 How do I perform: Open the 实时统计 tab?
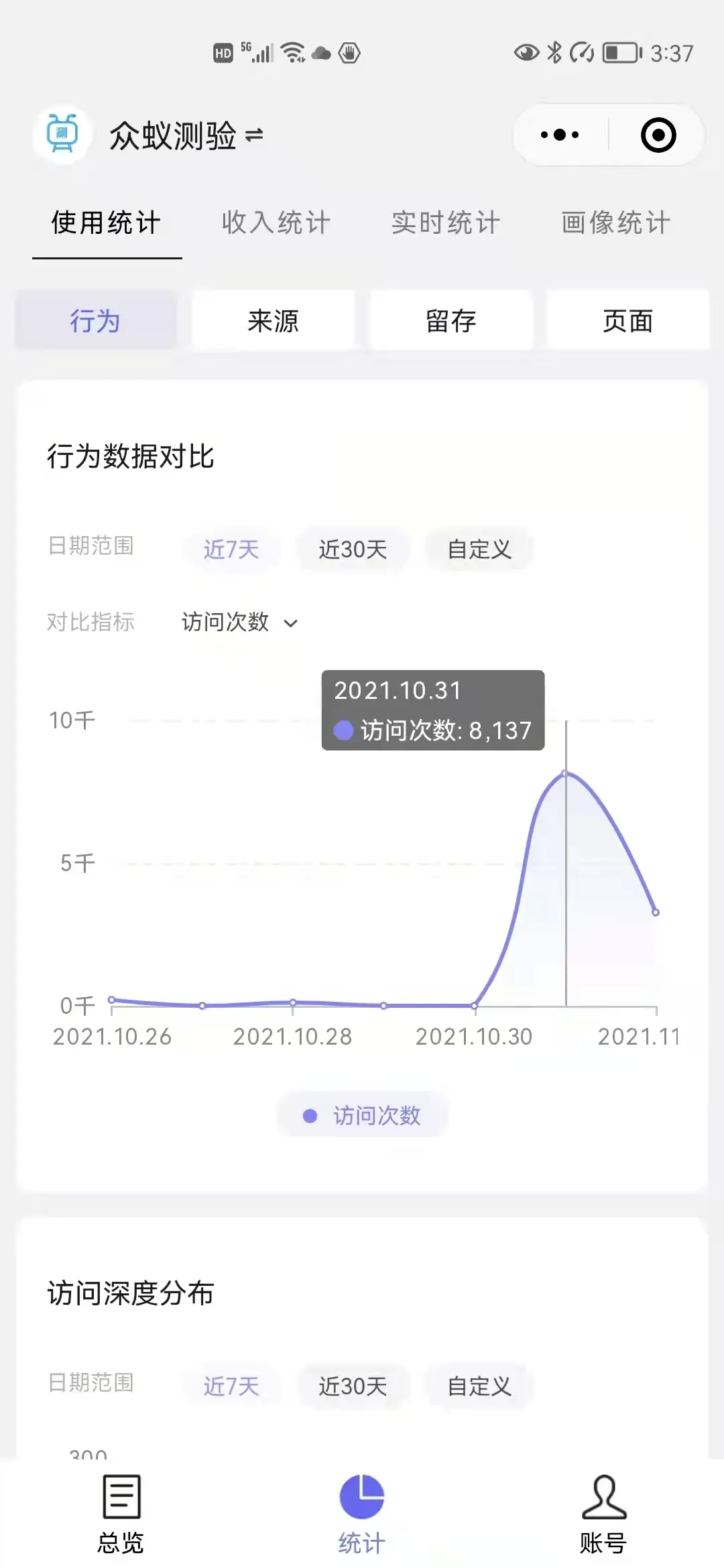pos(446,223)
